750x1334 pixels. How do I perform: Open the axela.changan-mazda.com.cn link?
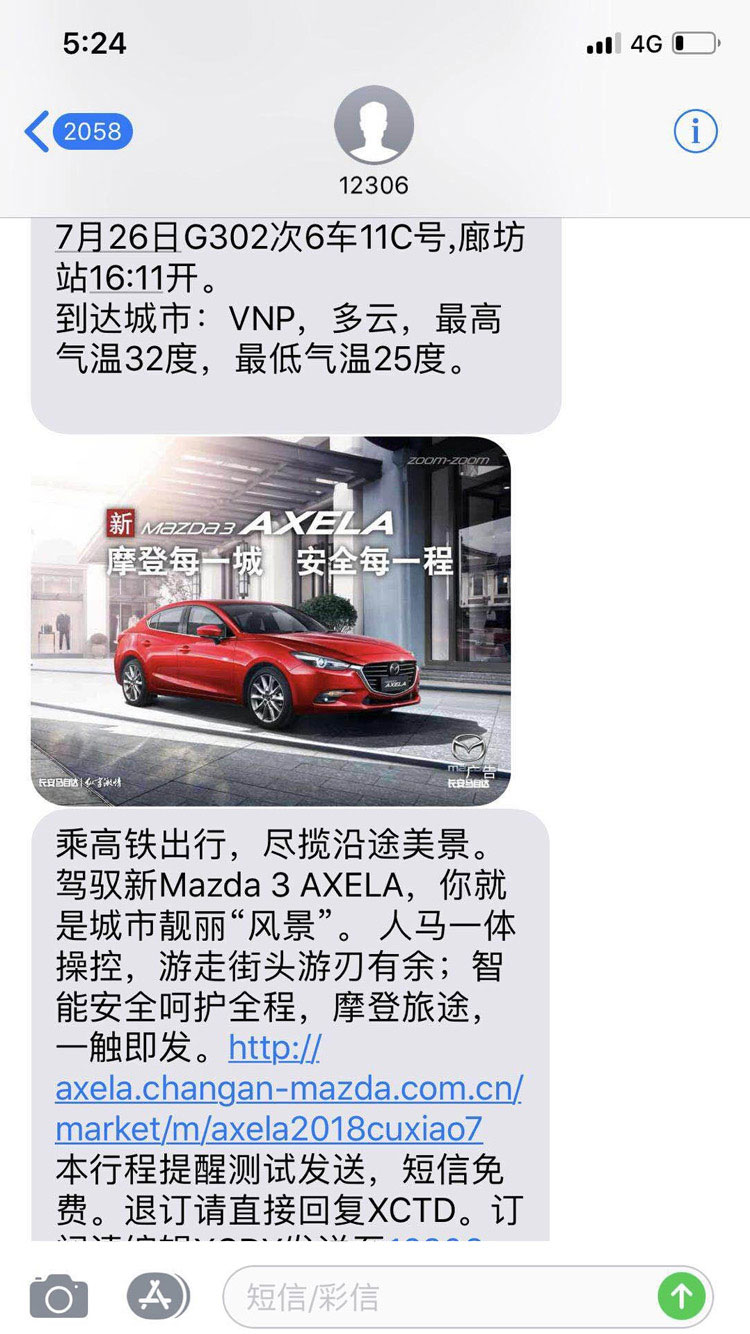(289, 1088)
